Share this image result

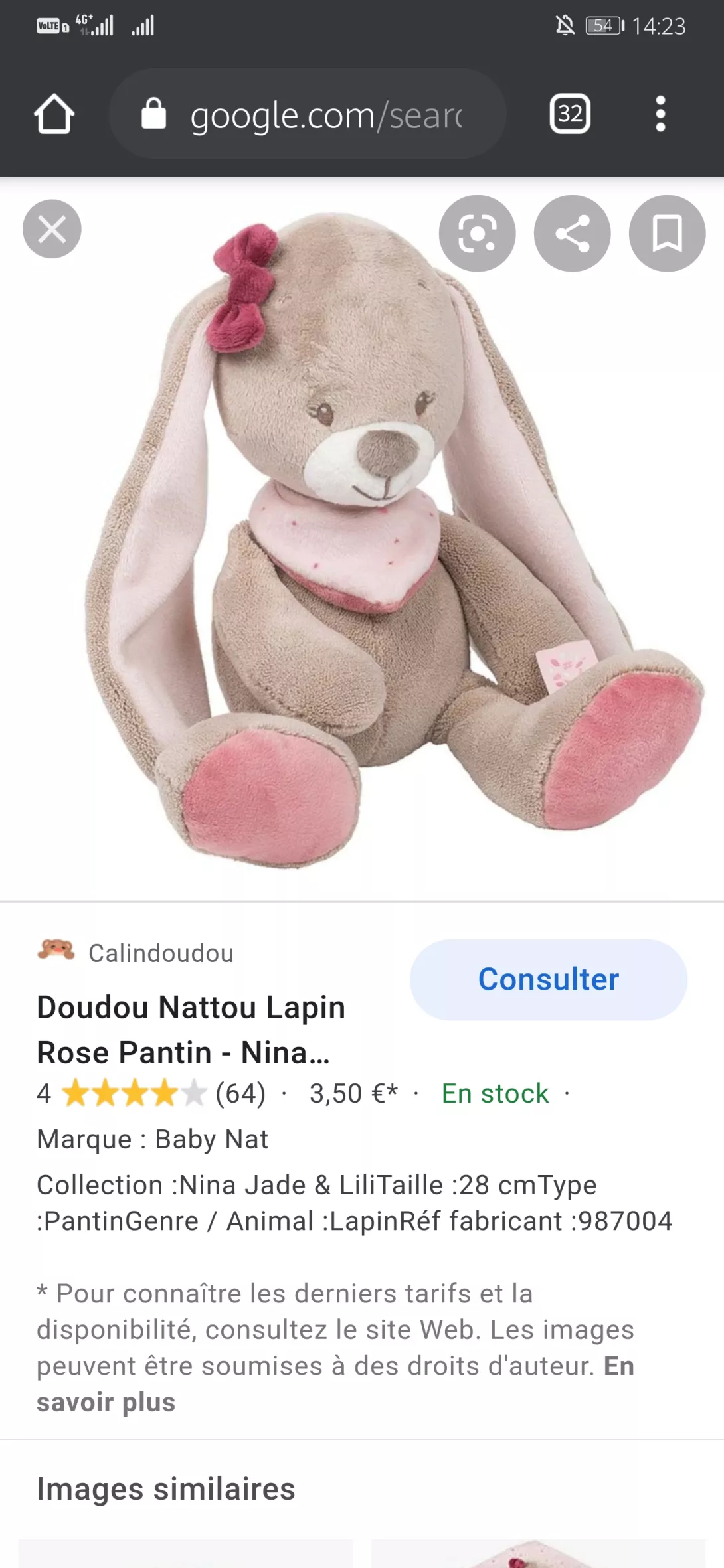click(572, 233)
